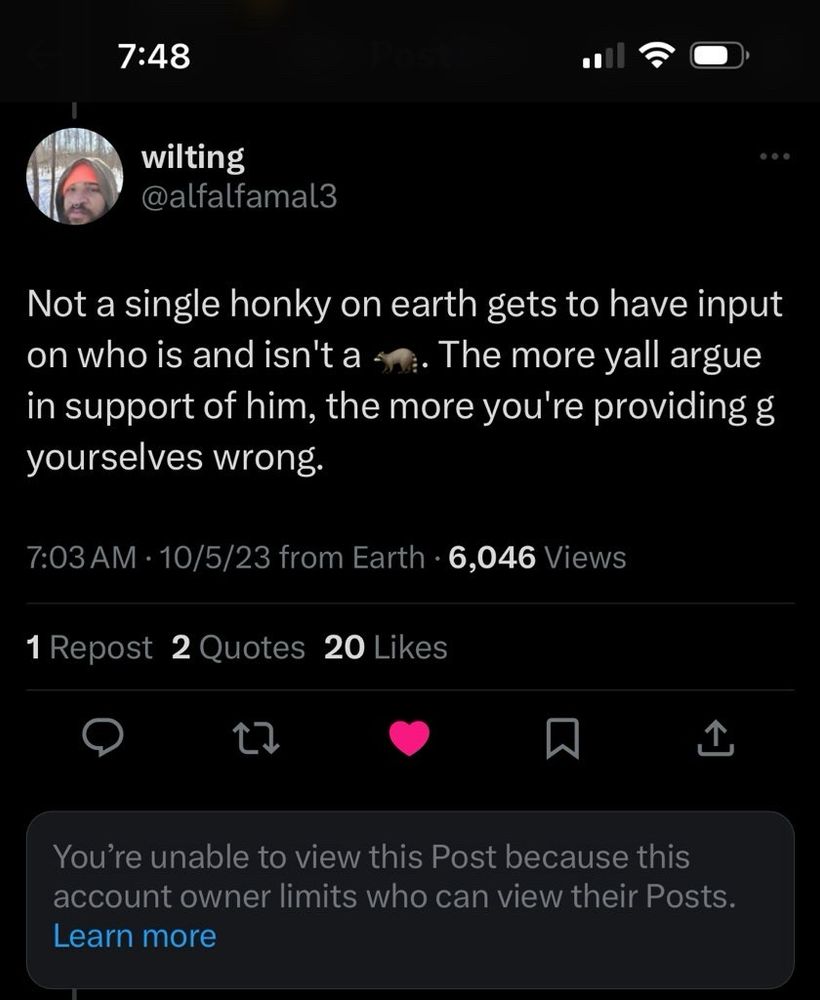Viewport: 820px width, 1000px height.
Task: Tap the username wilting
Action: (192, 155)
